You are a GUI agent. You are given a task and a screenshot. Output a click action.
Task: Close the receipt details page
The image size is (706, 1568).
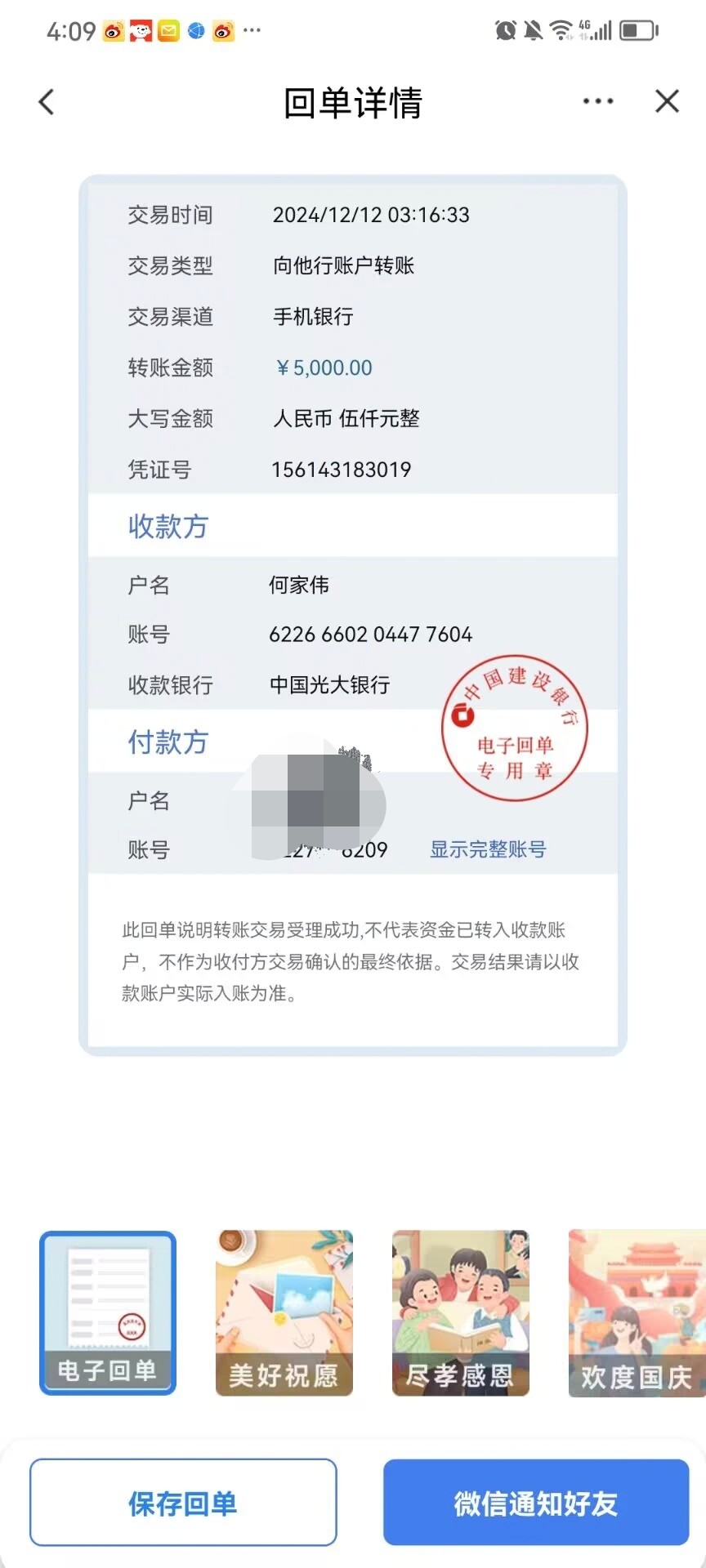[x=668, y=101]
